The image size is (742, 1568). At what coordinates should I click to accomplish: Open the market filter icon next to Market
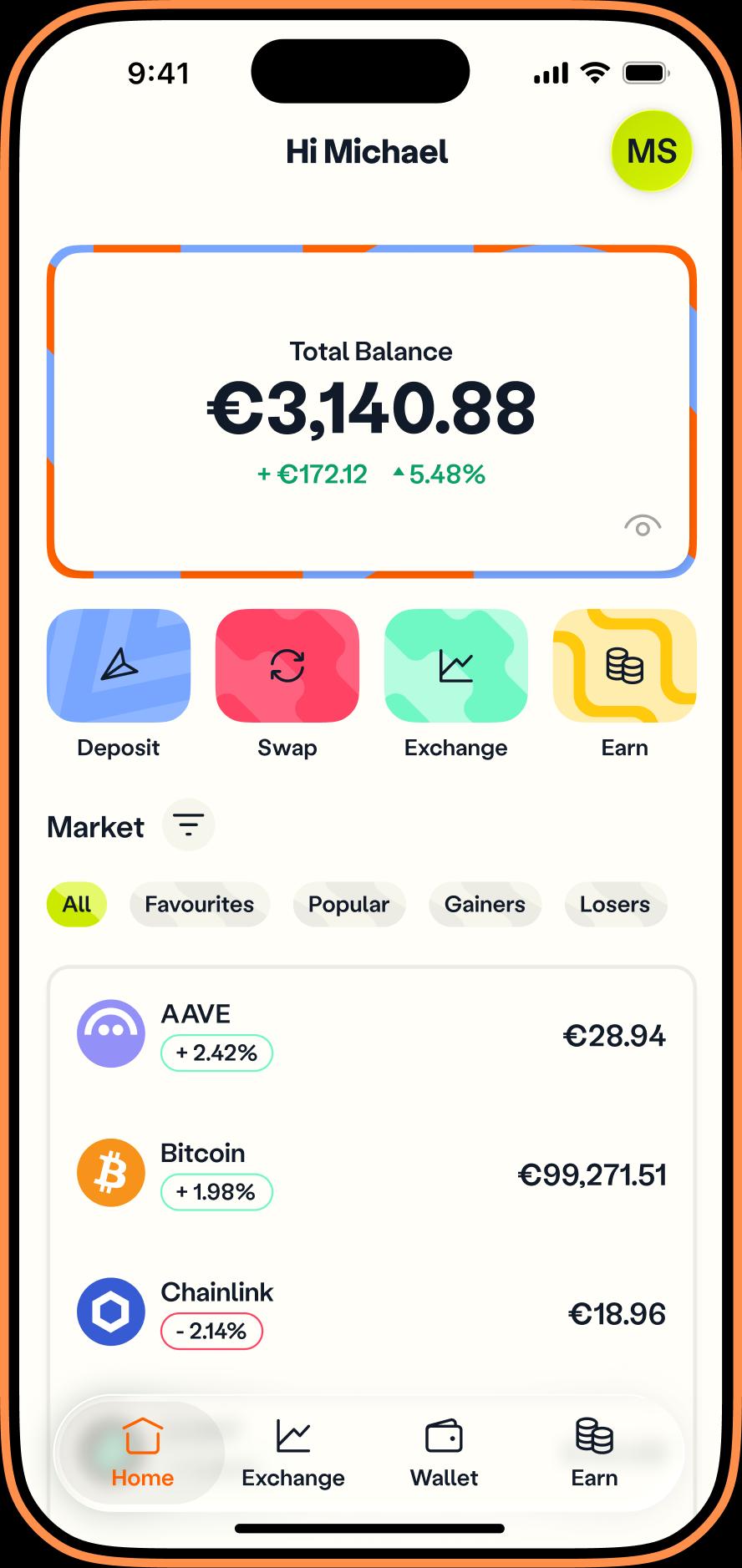tap(188, 825)
